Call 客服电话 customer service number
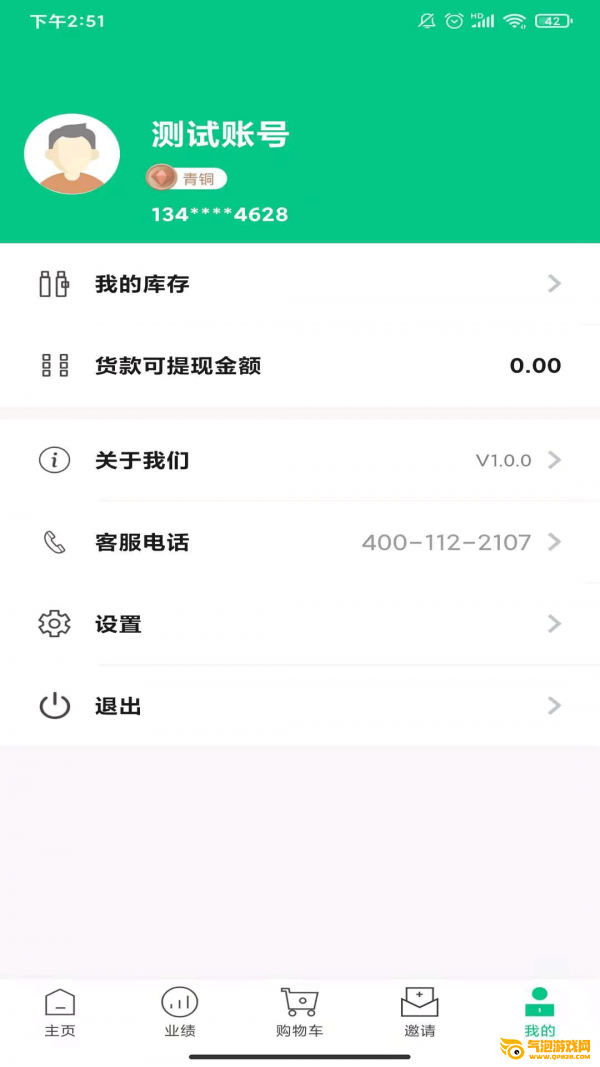 click(300, 542)
